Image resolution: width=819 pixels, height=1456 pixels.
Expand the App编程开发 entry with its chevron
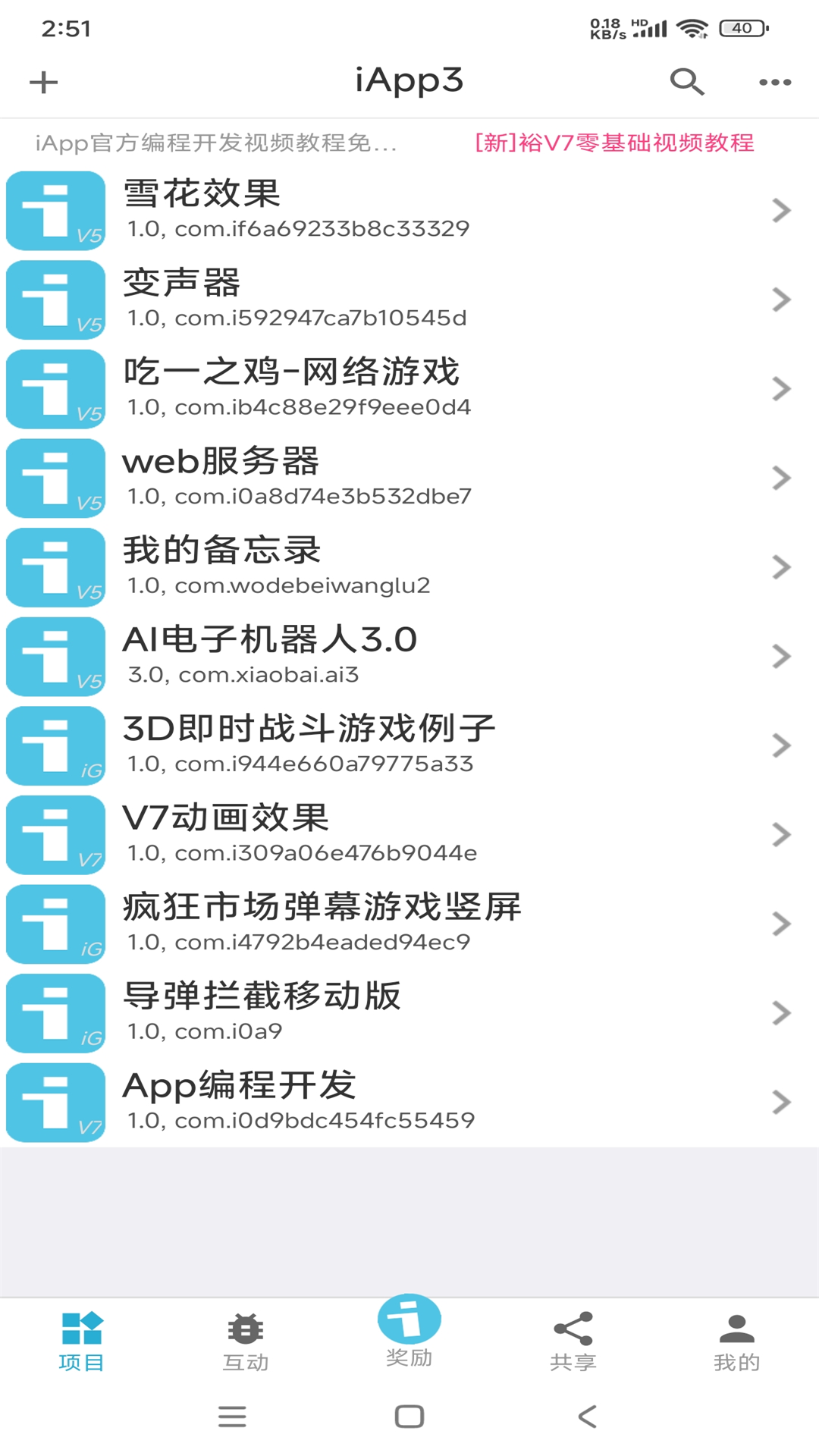tap(782, 1102)
